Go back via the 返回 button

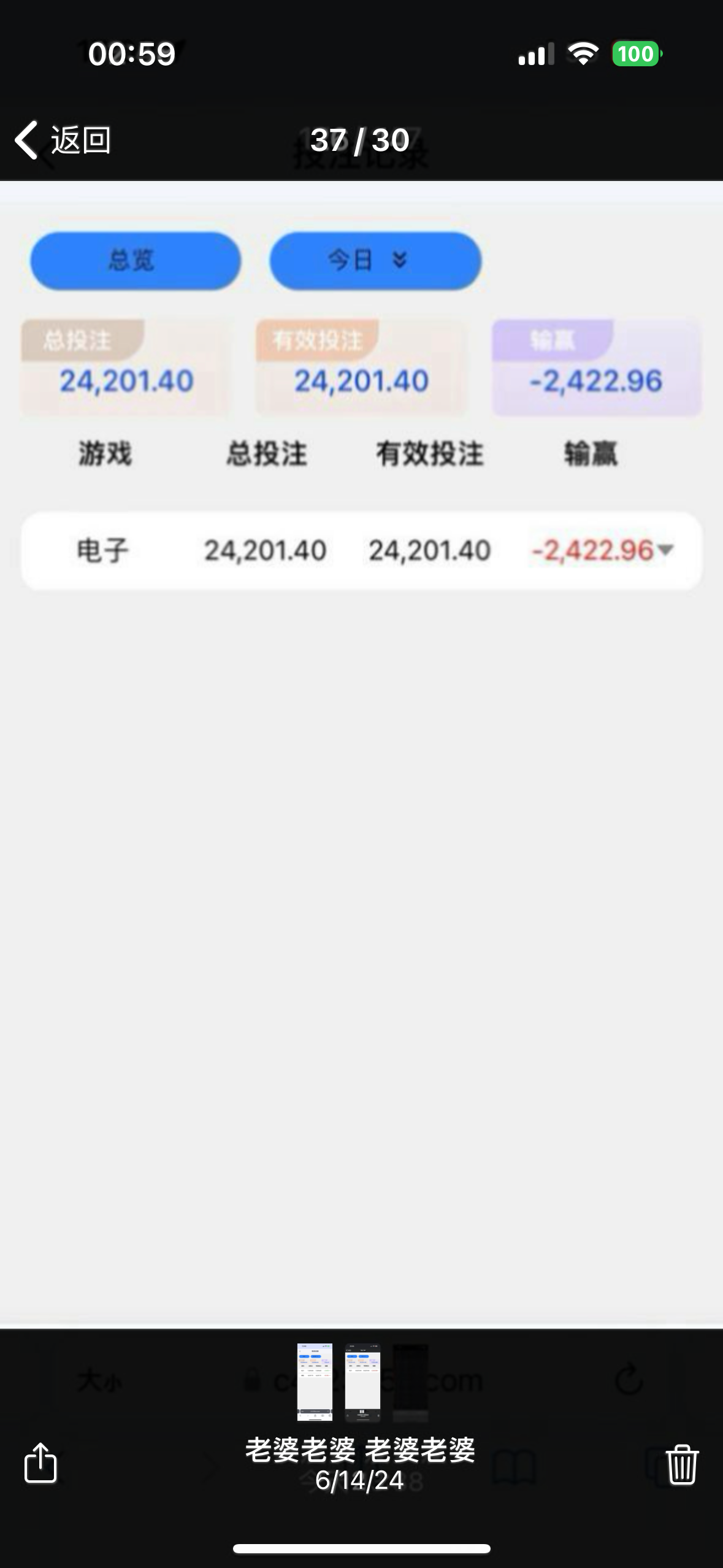point(63,140)
